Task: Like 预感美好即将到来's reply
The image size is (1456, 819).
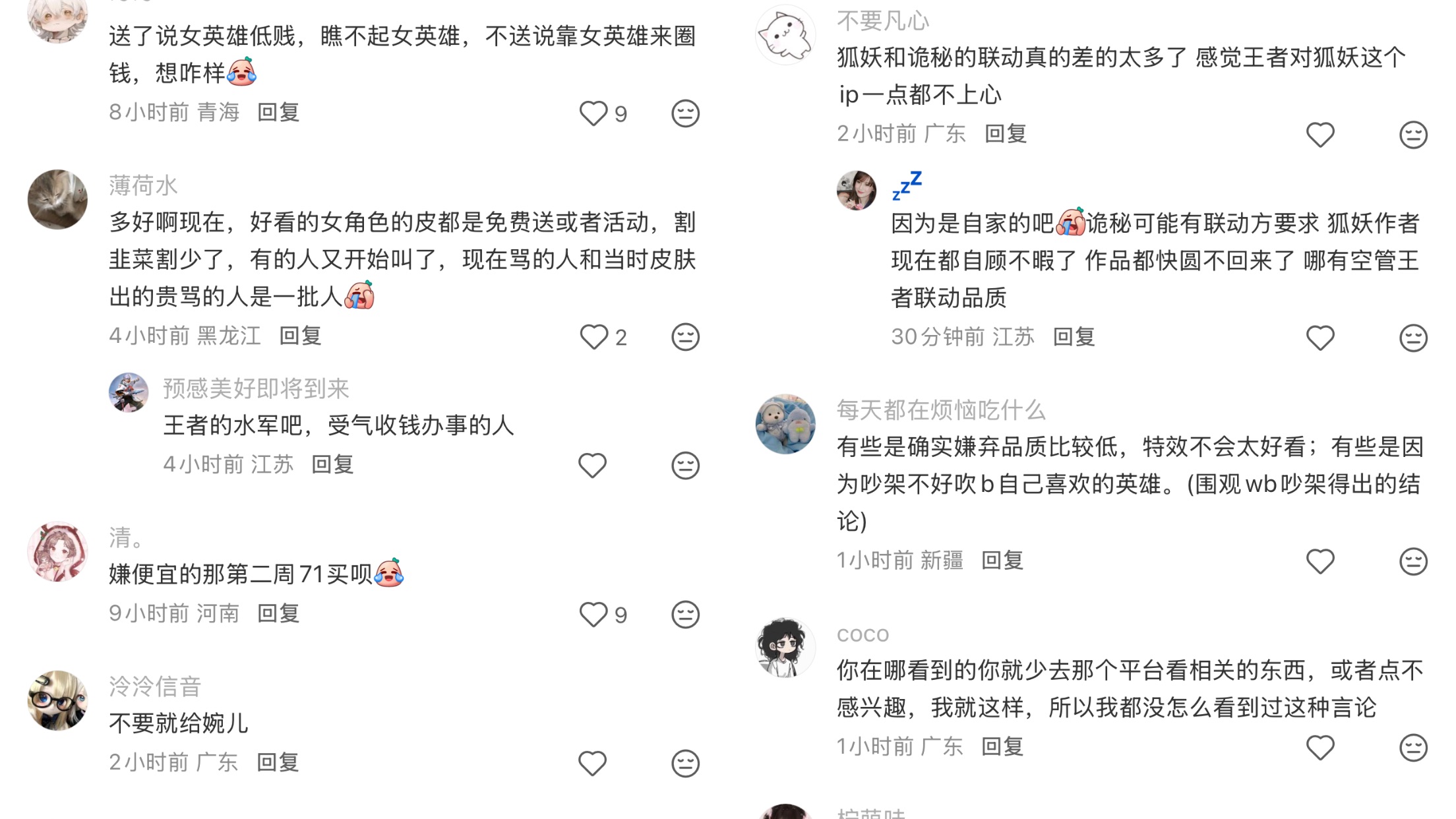Action: point(592,466)
